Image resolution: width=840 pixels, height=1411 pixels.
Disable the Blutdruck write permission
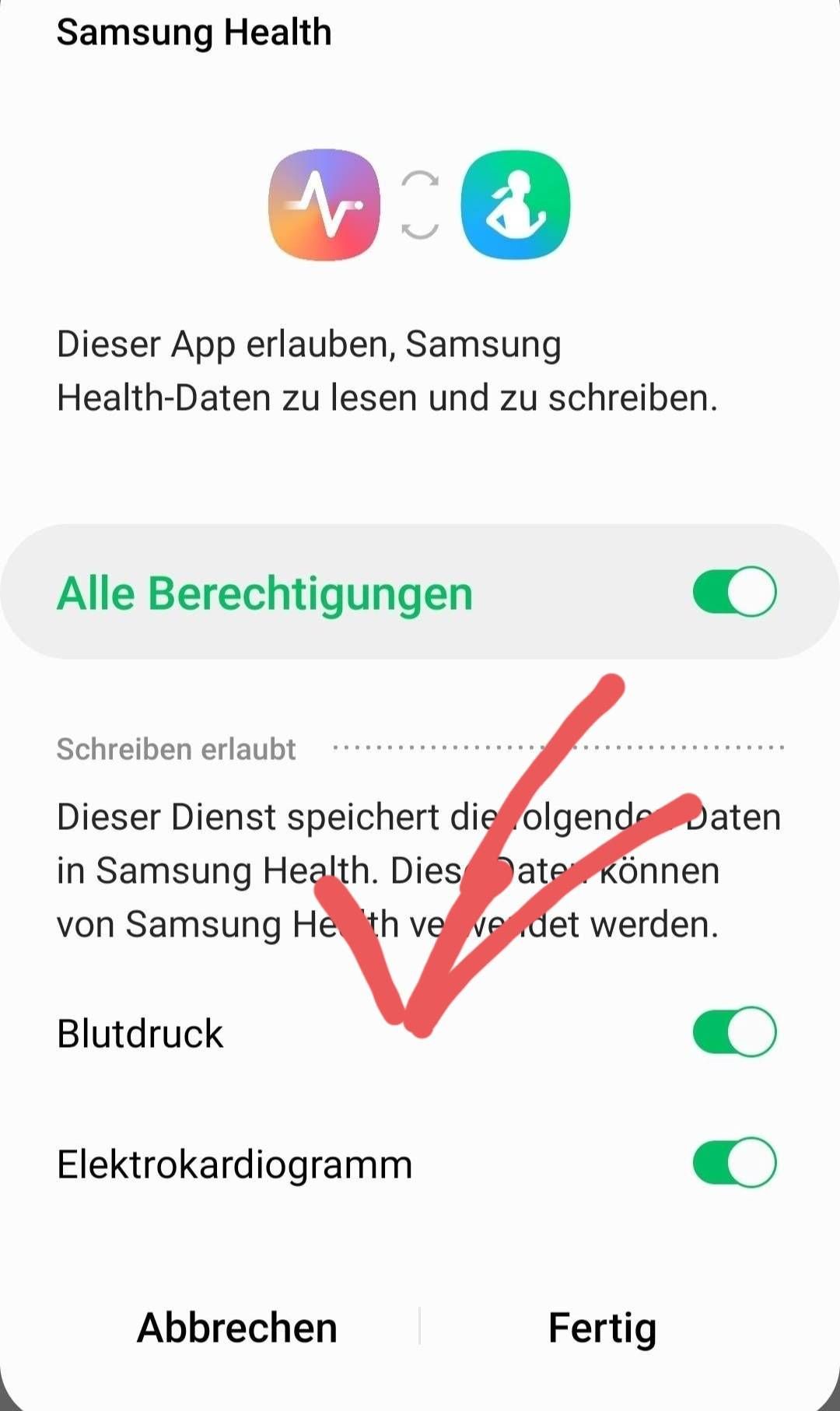click(x=734, y=1032)
